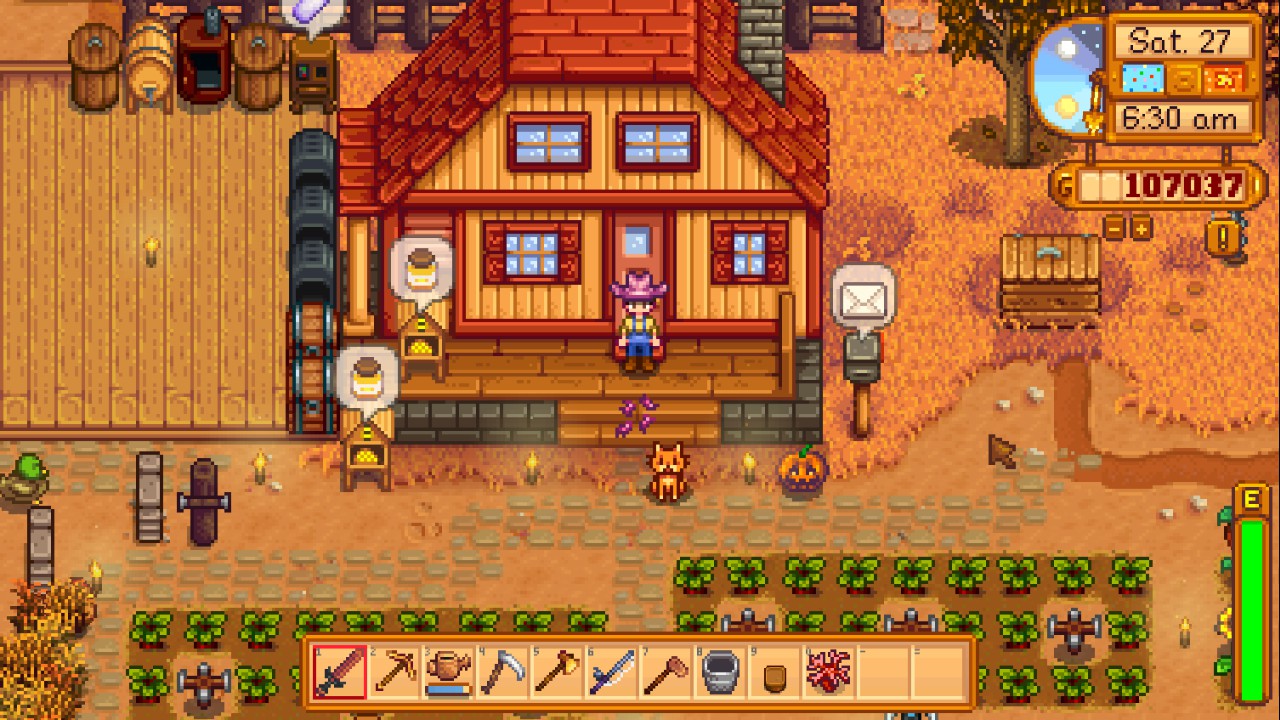Zoom in with the plus button
Image resolution: width=1280 pixels, height=720 pixels.
tap(1140, 228)
